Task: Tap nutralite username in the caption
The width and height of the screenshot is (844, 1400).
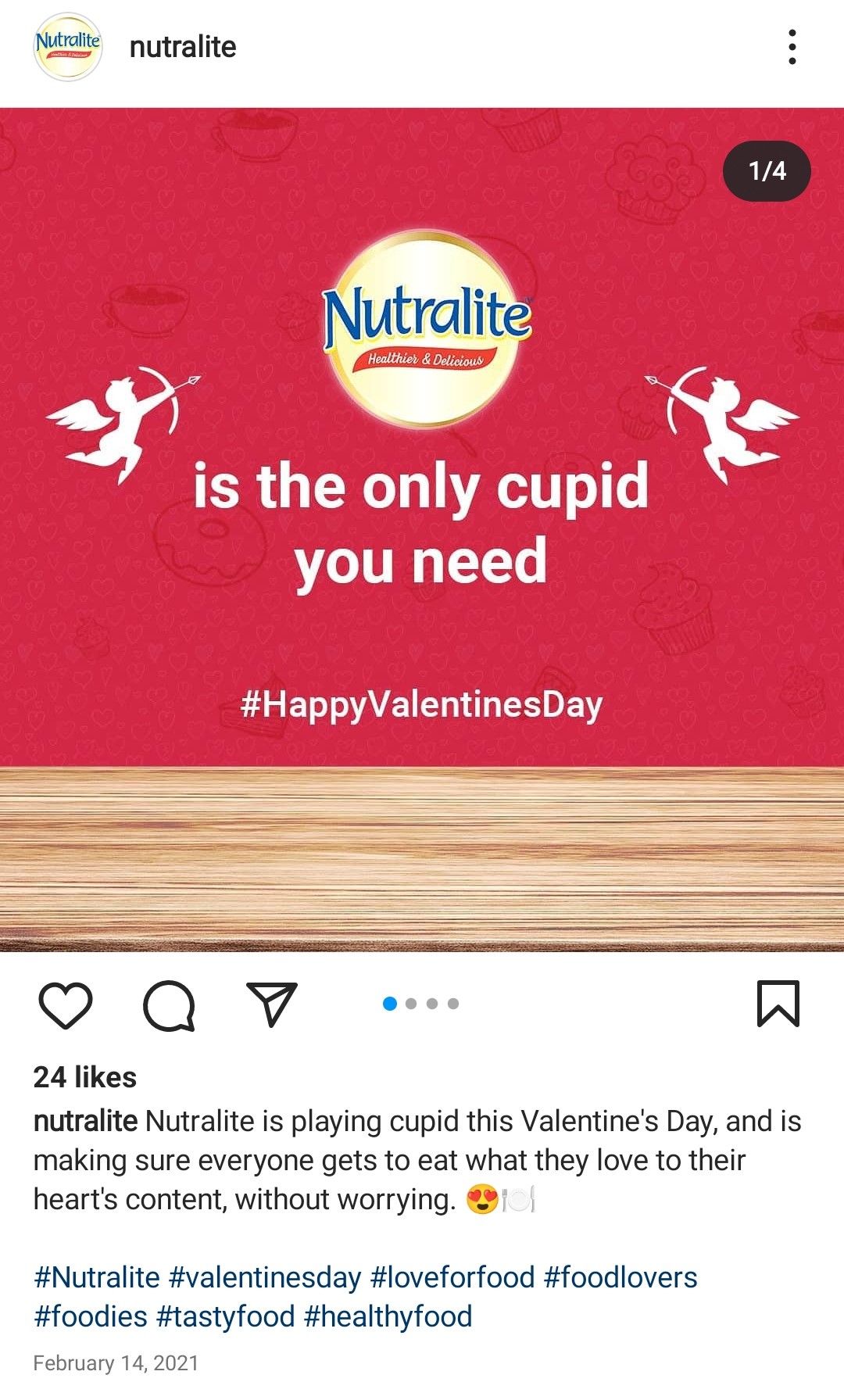Action: tap(85, 1121)
